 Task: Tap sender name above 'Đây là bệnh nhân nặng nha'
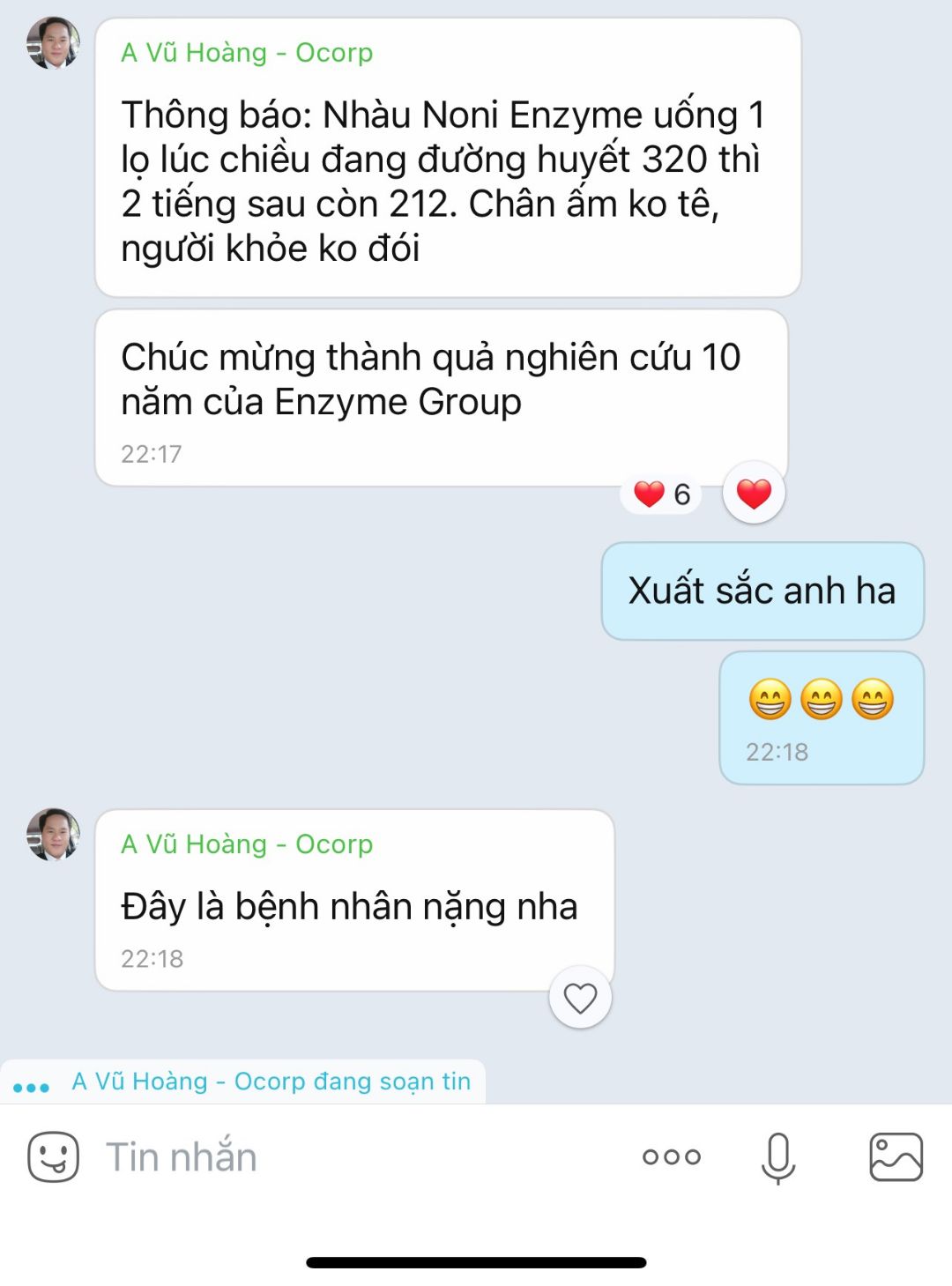click(x=247, y=844)
